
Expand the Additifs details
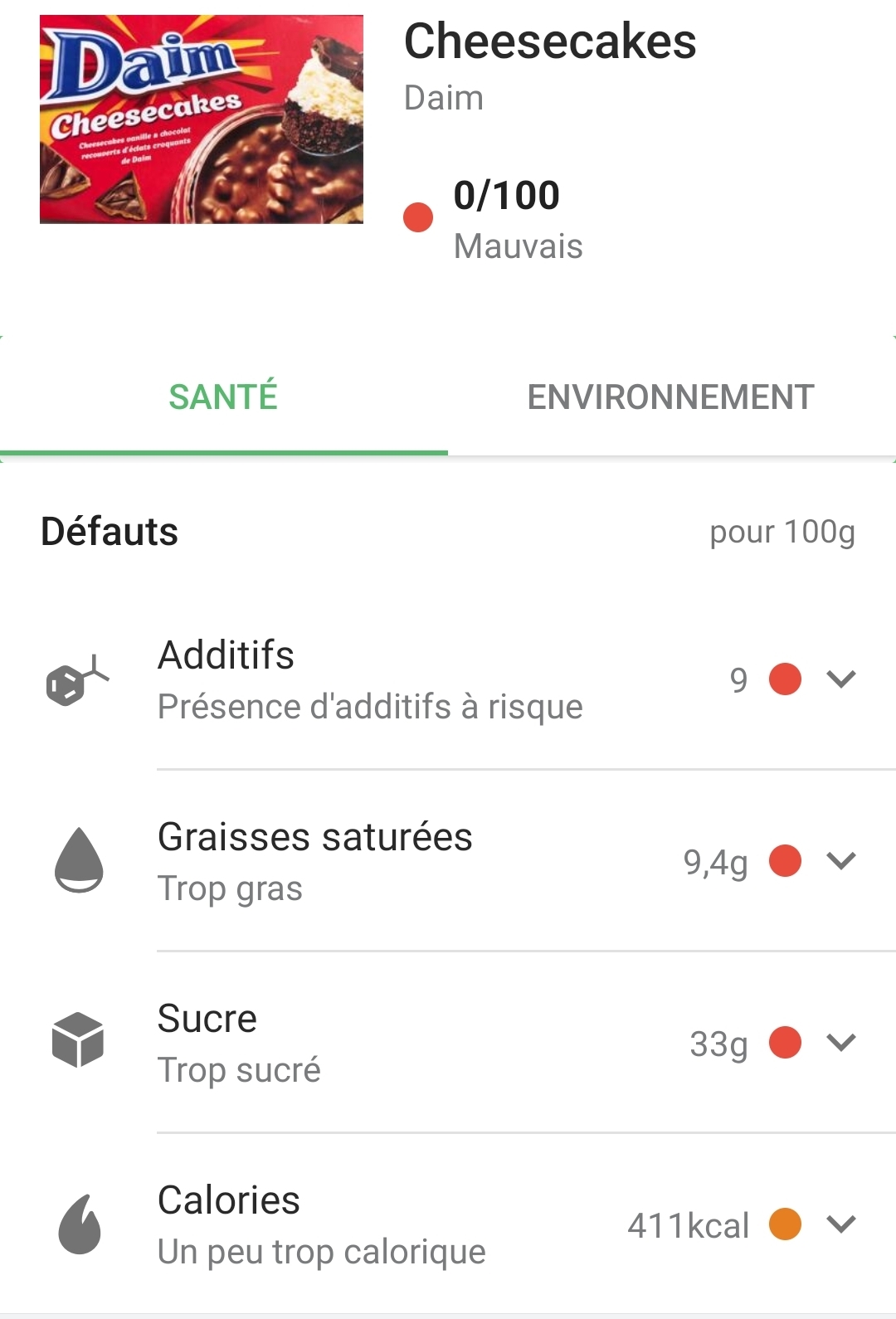pyautogui.click(x=841, y=679)
